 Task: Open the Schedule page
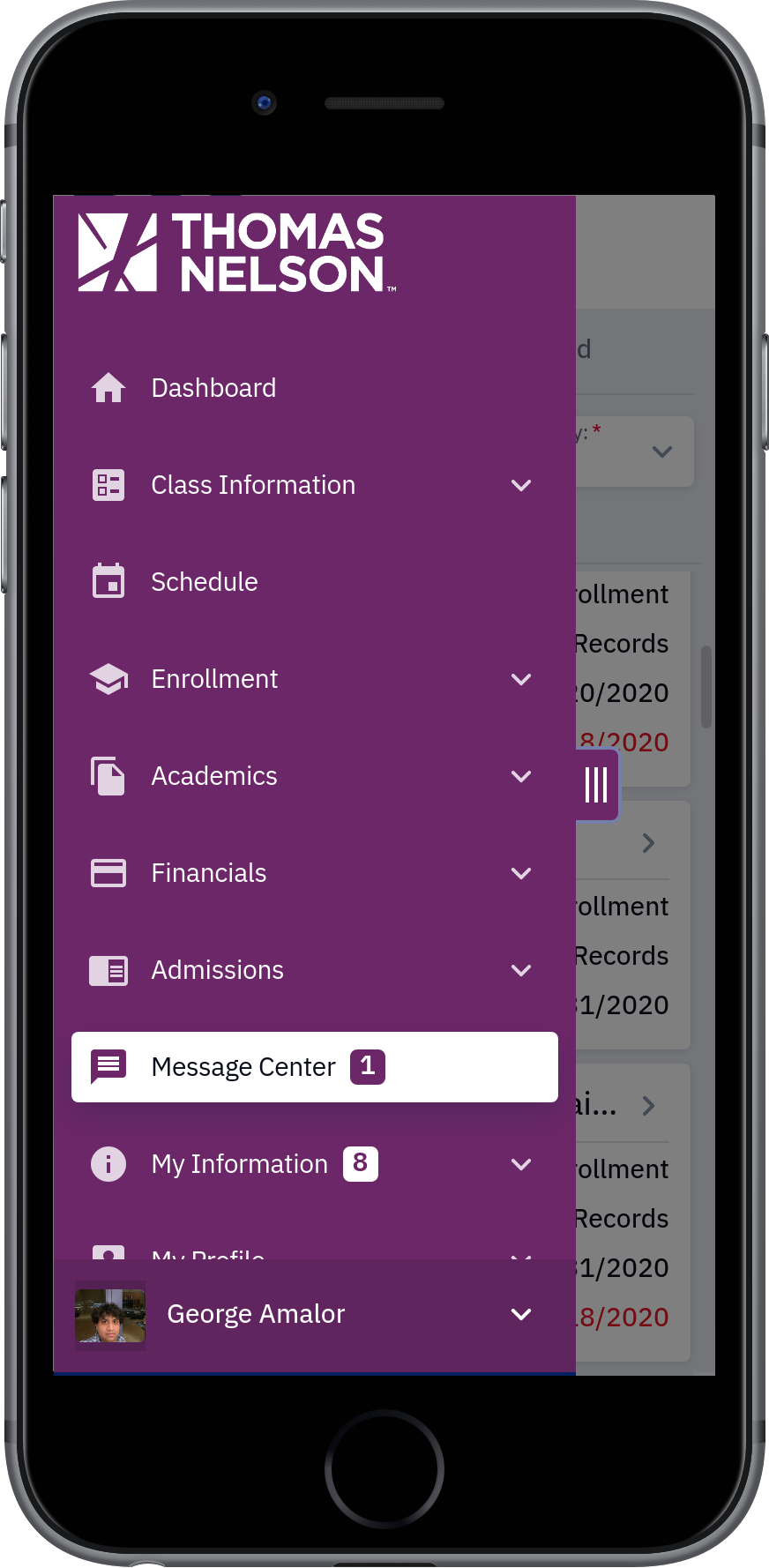point(314,582)
